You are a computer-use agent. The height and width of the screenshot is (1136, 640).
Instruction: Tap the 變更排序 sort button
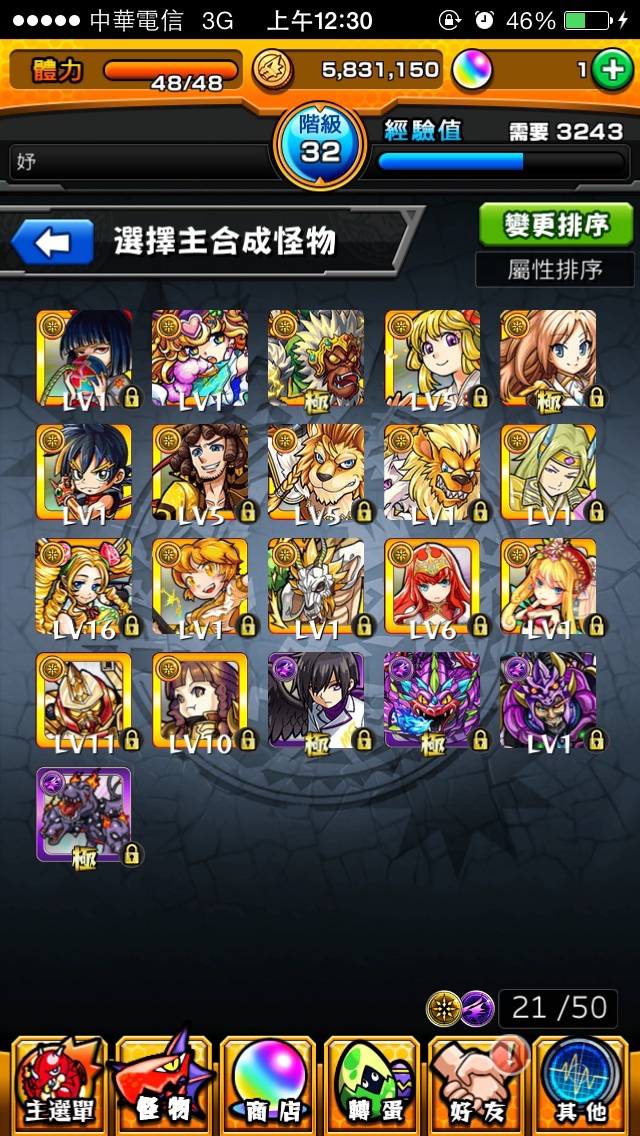pyautogui.click(x=555, y=224)
